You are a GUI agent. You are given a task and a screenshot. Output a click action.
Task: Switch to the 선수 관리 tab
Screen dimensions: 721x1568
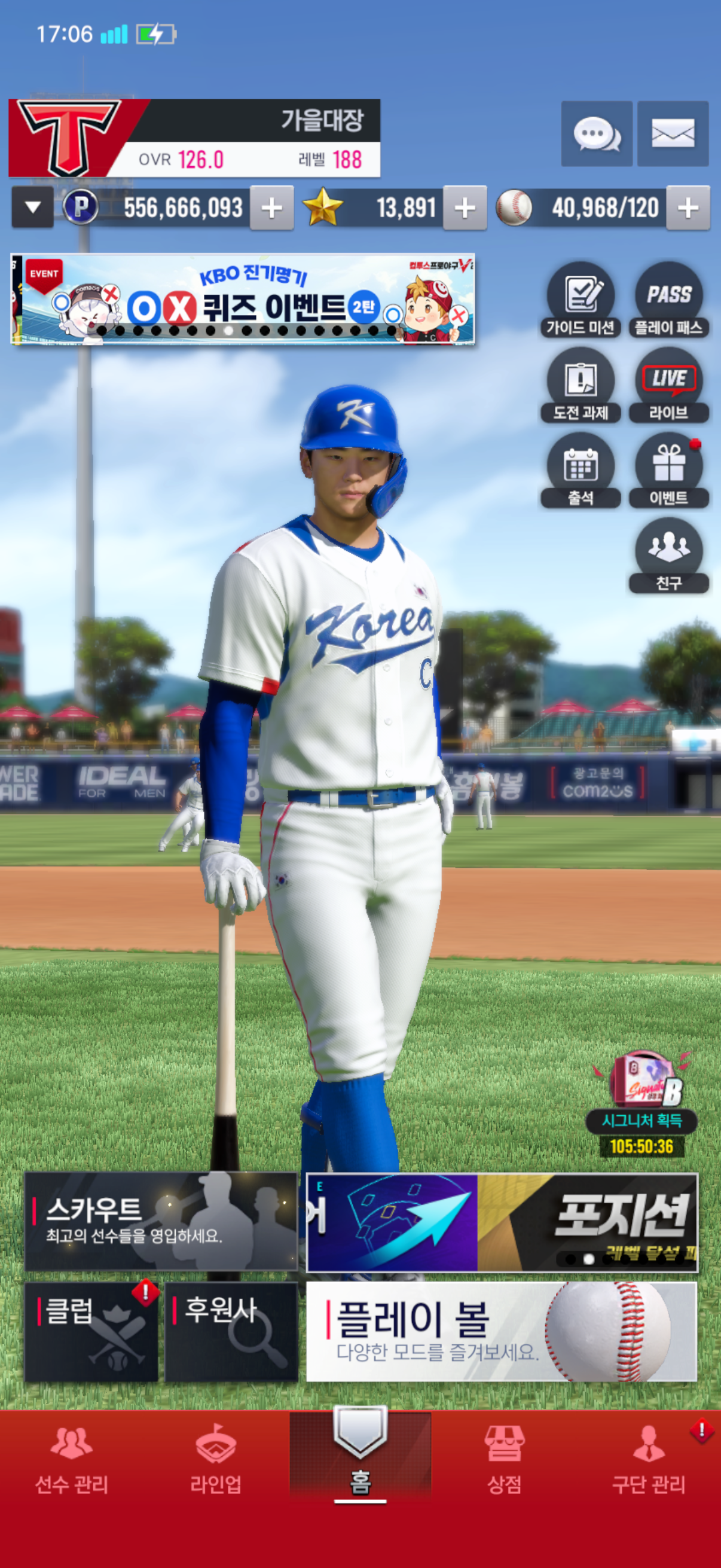click(x=72, y=1460)
